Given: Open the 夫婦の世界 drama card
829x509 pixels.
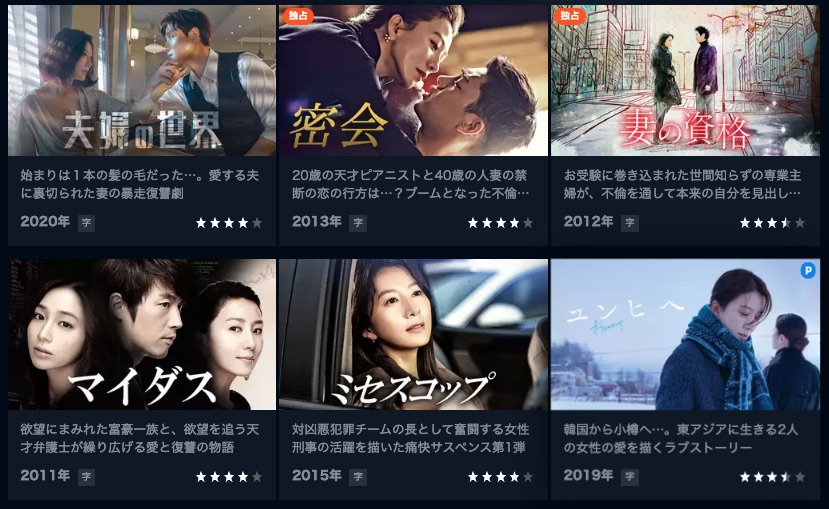Looking at the screenshot, I should click(x=141, y=80).
